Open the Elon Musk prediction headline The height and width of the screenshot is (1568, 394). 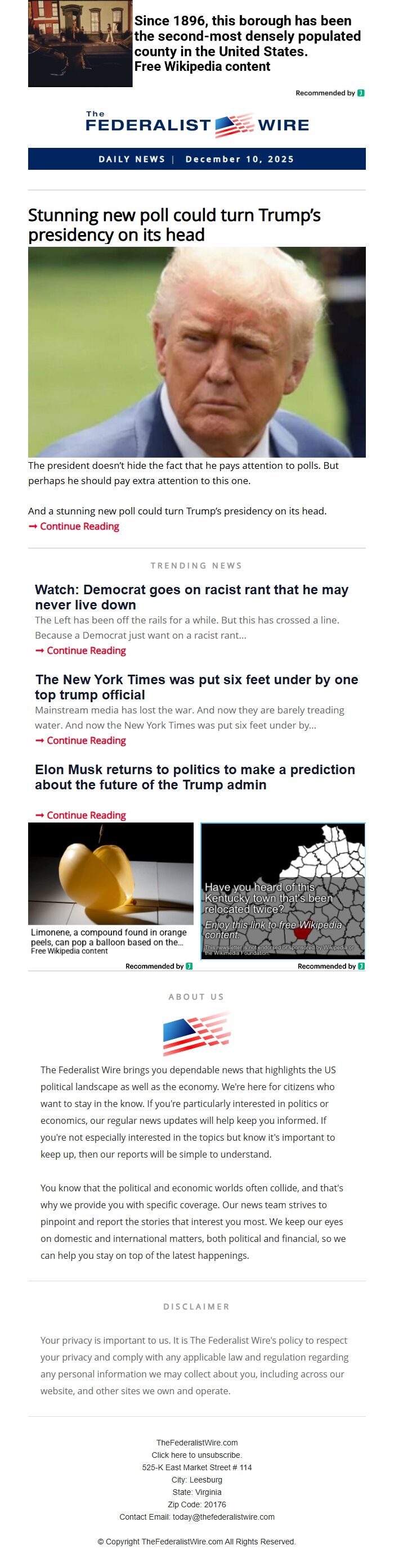195,778
